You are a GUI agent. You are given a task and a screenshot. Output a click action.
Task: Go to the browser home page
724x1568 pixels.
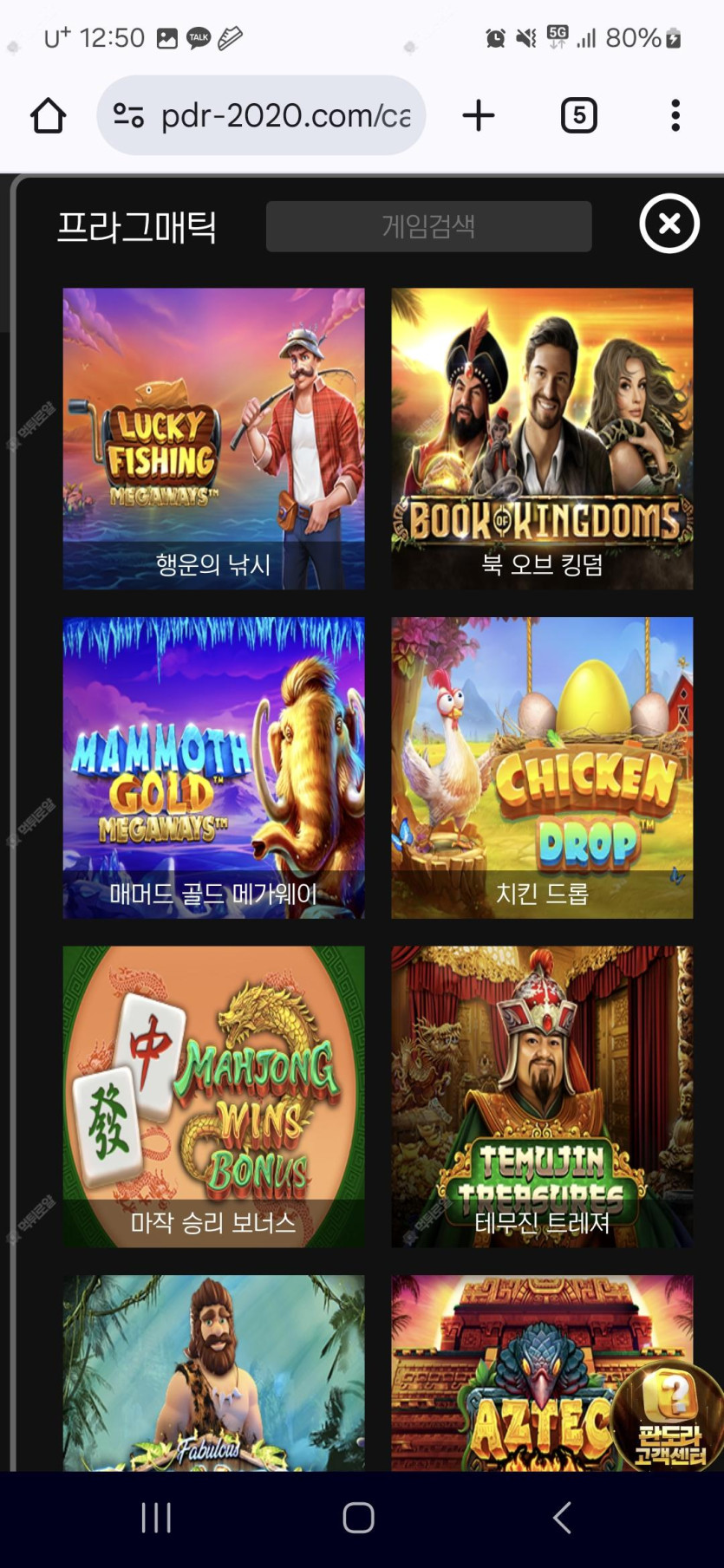click(49, 115)
